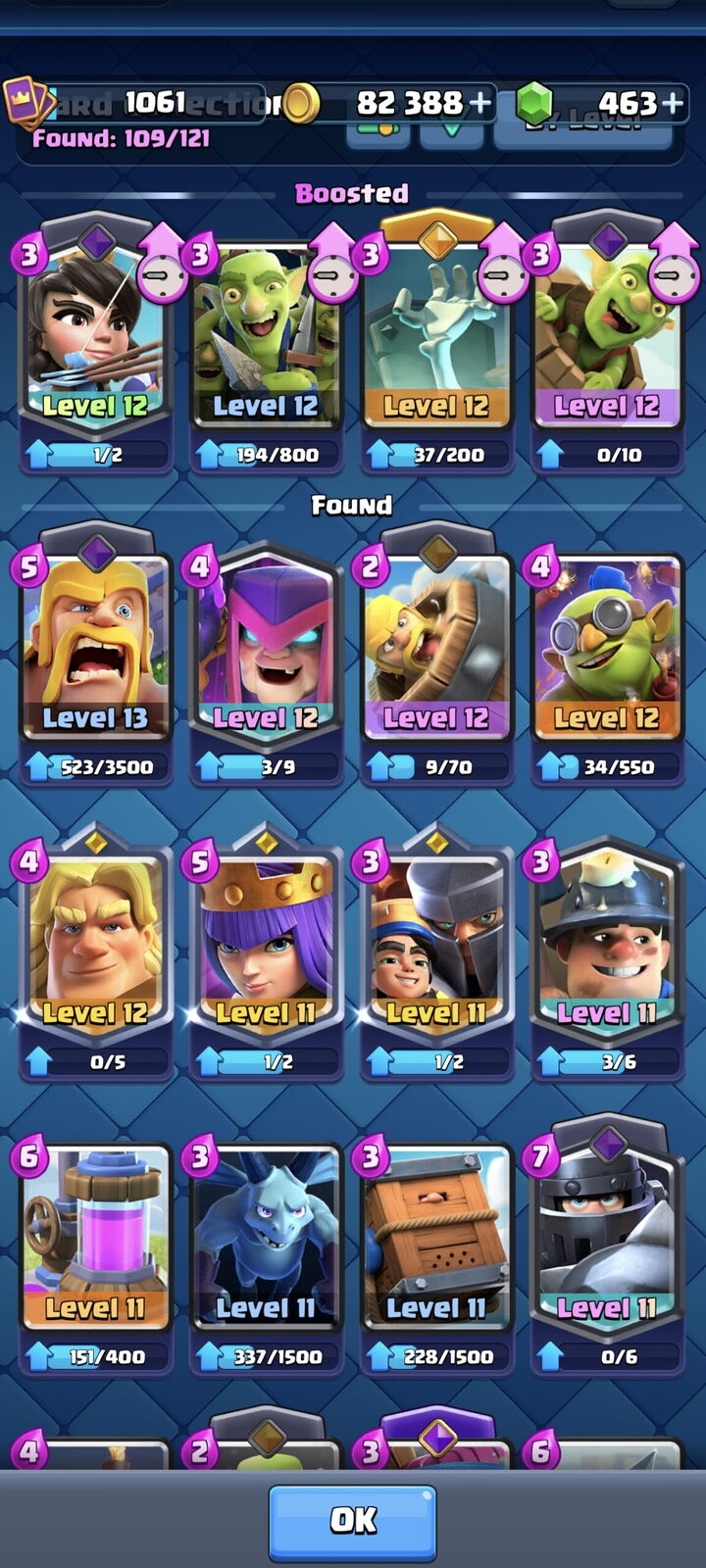Select the Archer Queen champion card

267,953
